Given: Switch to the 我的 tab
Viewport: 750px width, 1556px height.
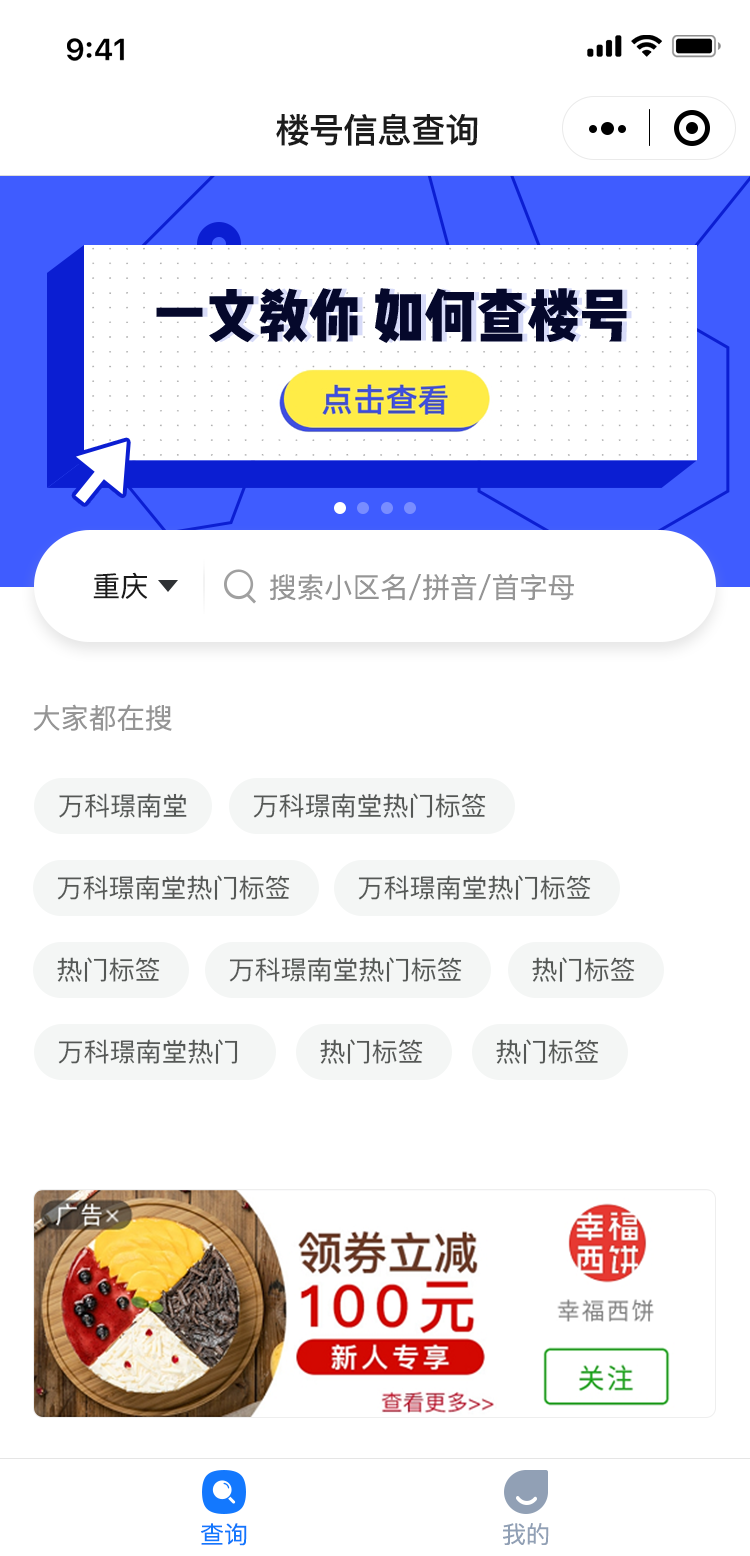Looking at the screenshot, I should pyautogui.click(x=526, y=1509).
